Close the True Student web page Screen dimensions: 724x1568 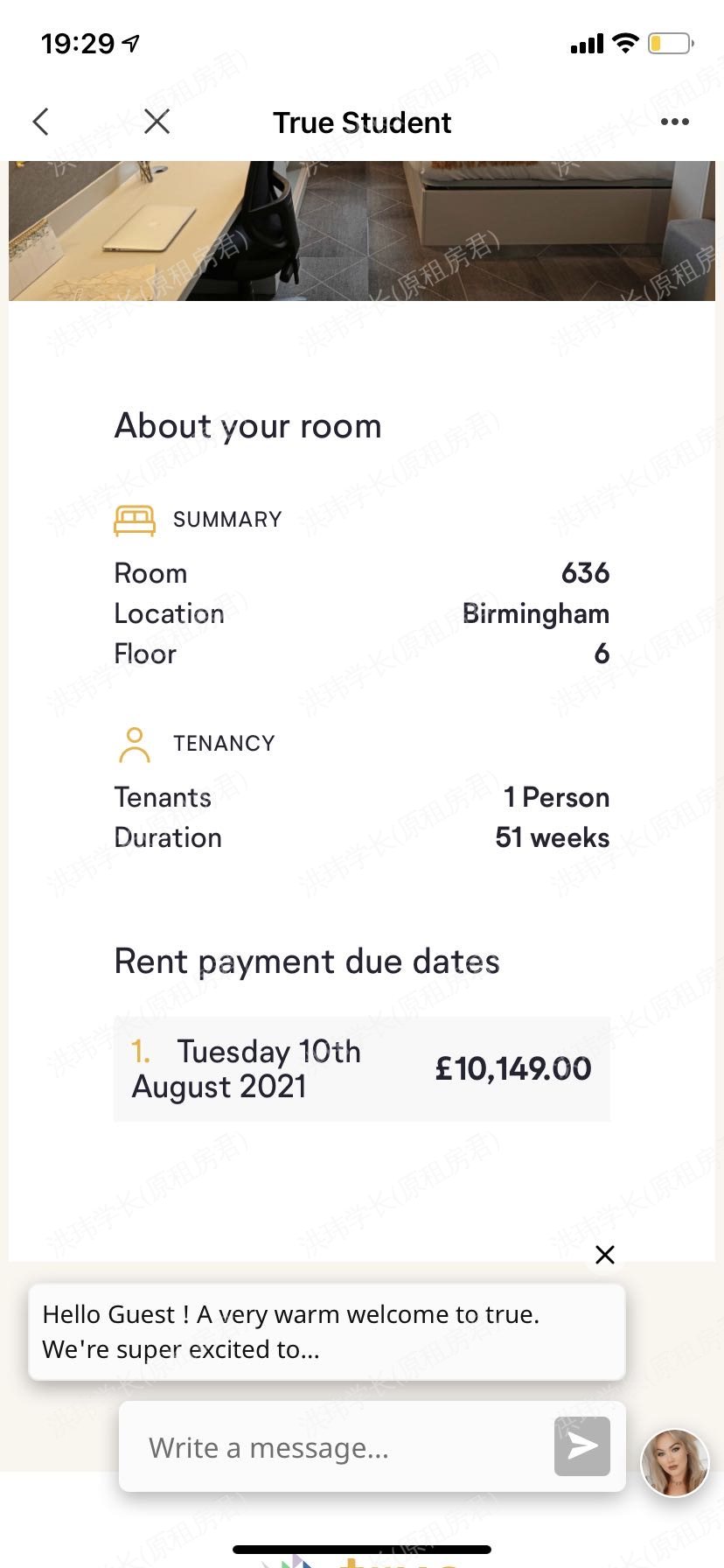coord(157,122)
